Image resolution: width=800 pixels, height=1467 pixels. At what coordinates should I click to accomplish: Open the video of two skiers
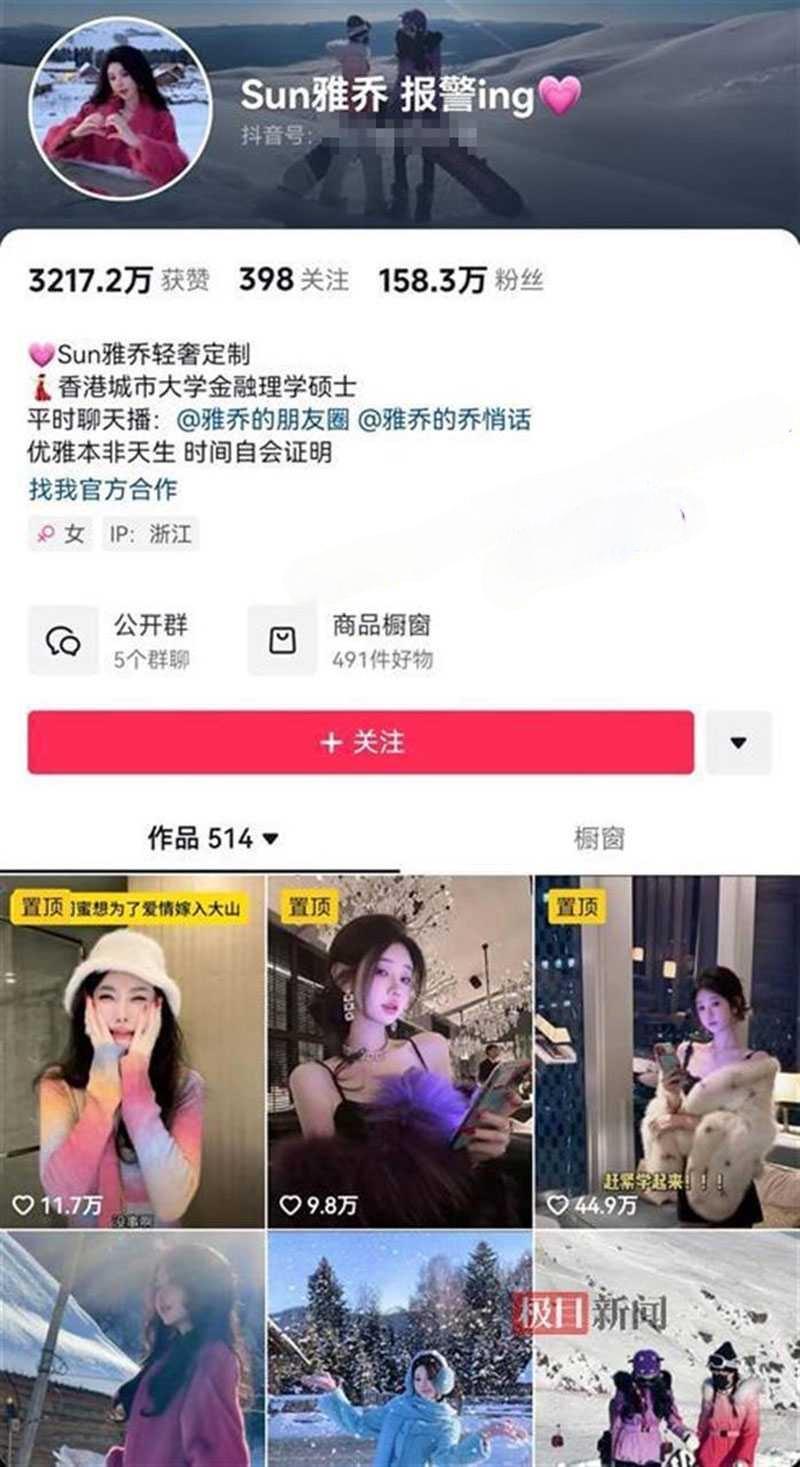coord(667,1350)
